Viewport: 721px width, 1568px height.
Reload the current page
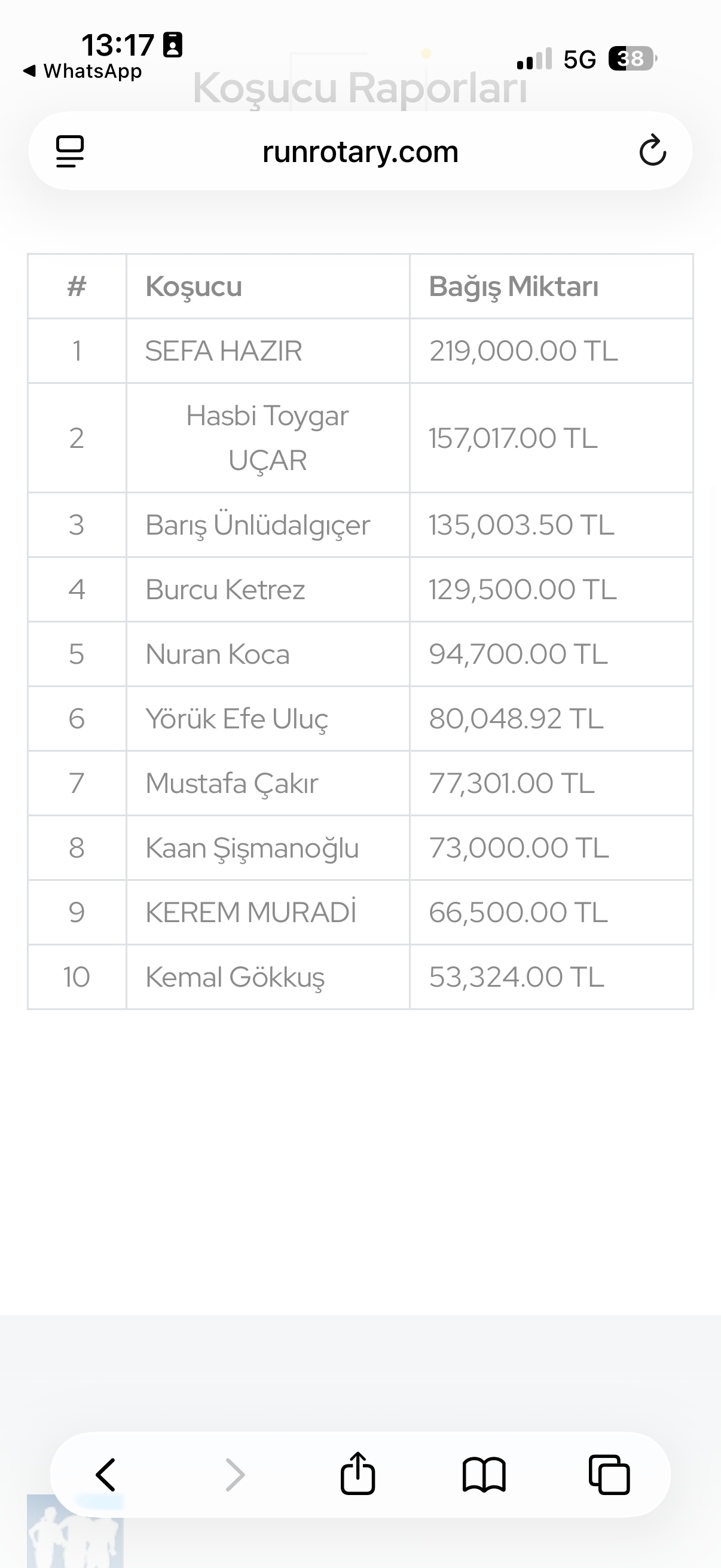pos(652,151)
